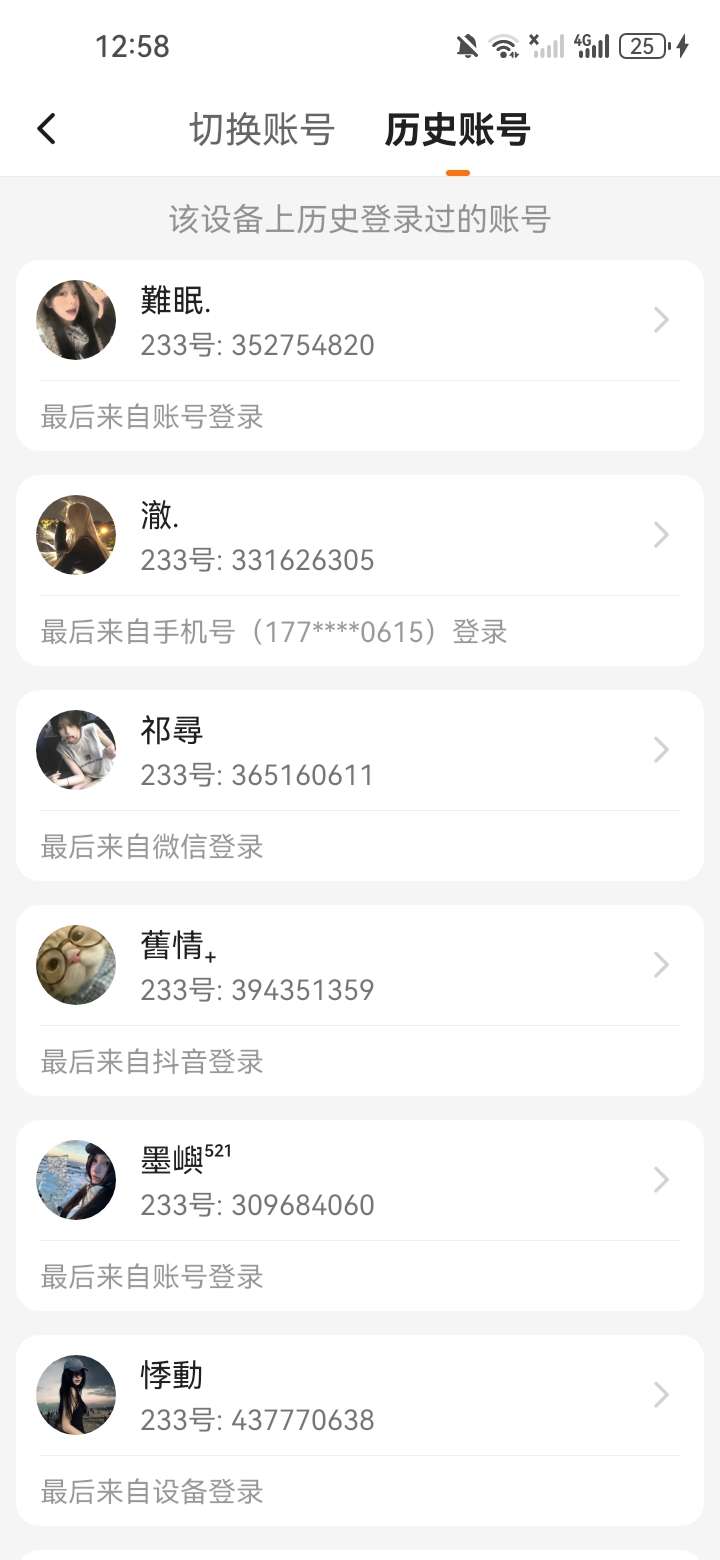Choose the account with ID 331626305

point(360,537)
